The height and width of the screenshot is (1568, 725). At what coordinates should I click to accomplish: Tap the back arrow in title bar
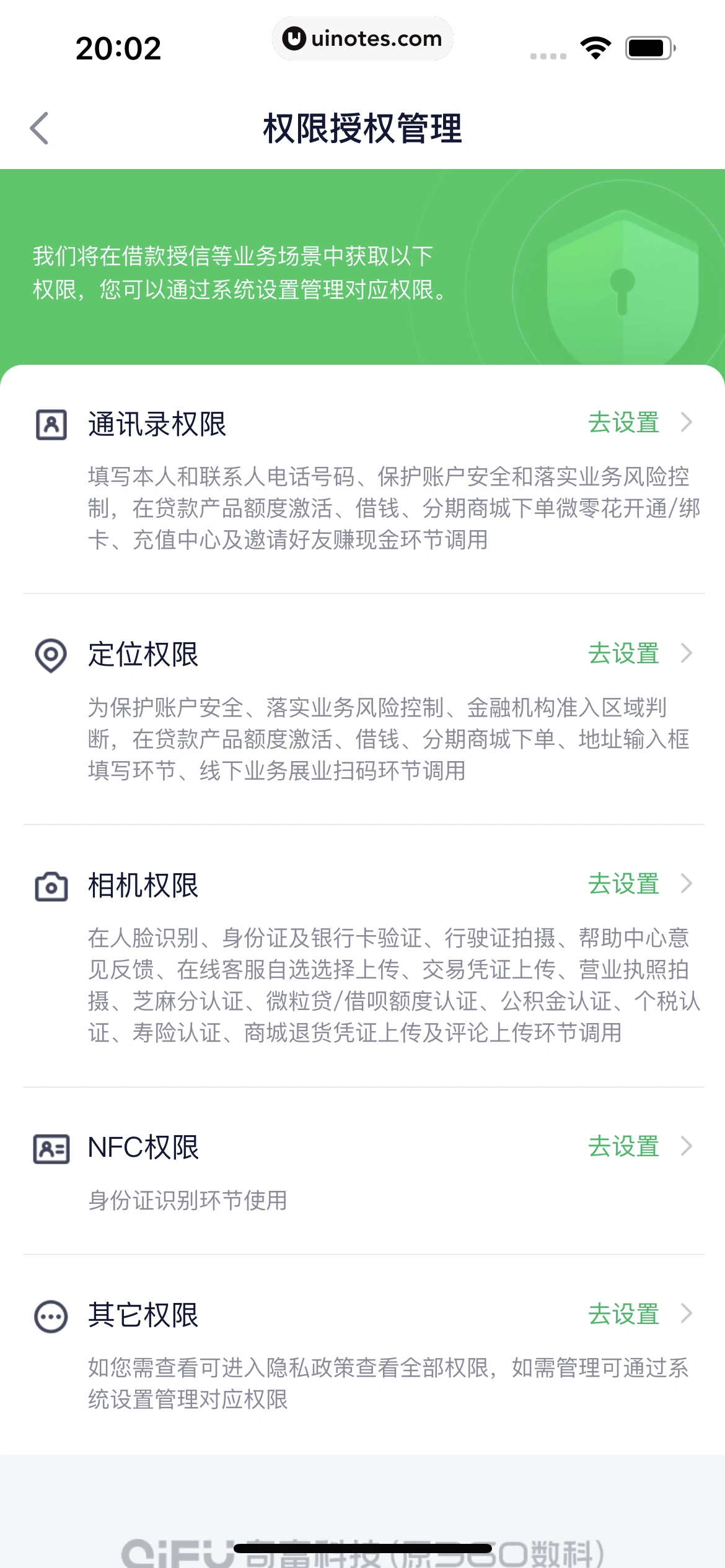[x=40, y=128]
